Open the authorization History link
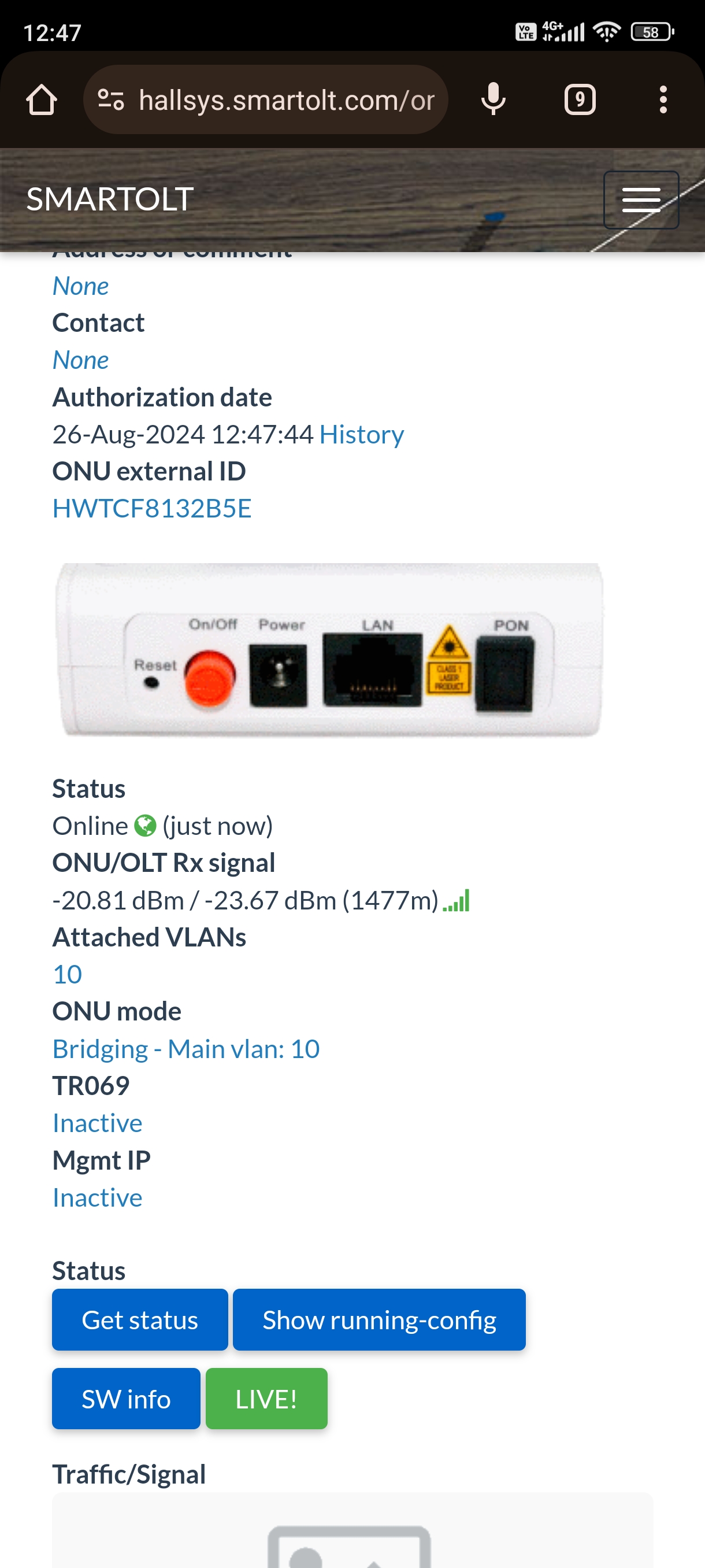 pyautogui.click(x=361, y=435)
